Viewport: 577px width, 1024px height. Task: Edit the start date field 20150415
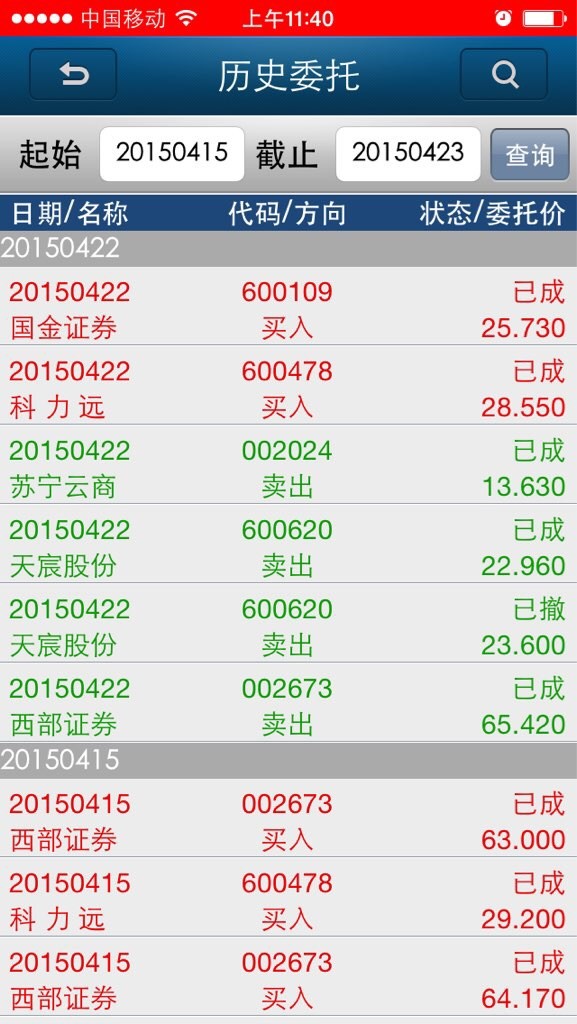pyautogui.click(x=172, y=153)
